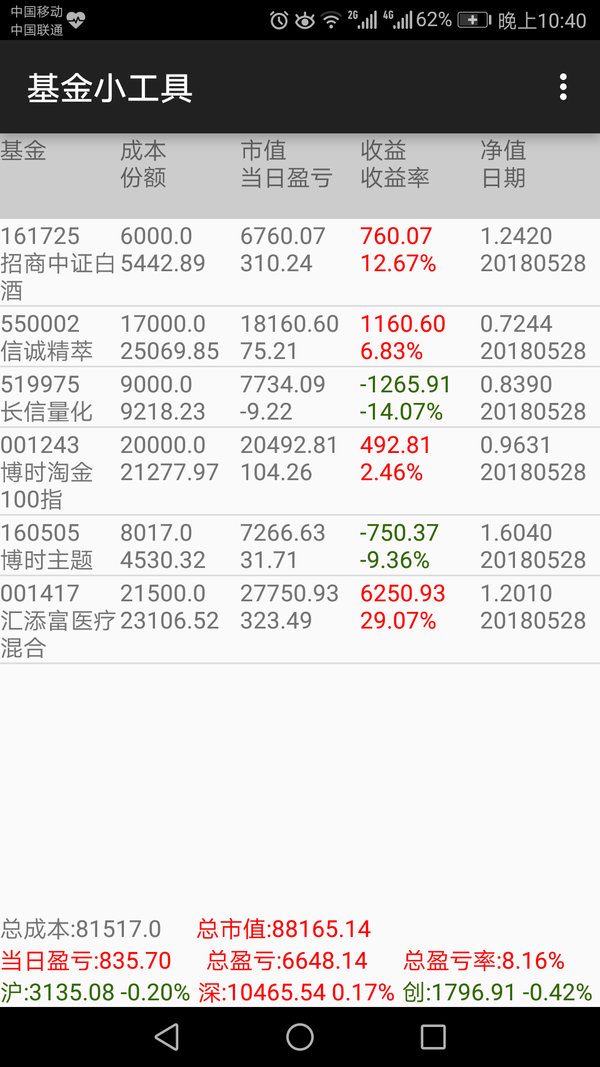Tap the 519975 长信量化 fund entry
The width and height of the screenshot is (600, 1067).
(x=300, y=397)
